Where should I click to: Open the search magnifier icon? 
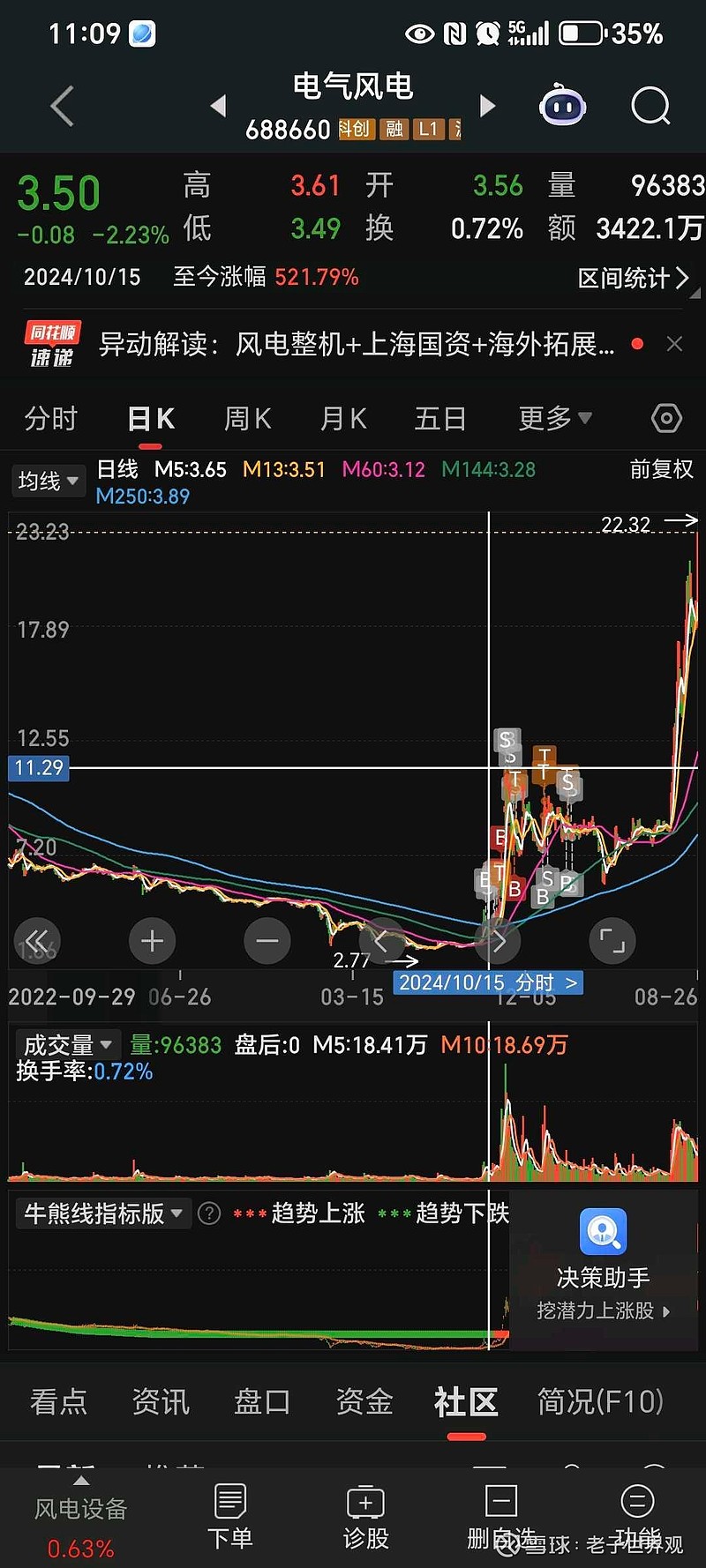click(x=651, y=107)
